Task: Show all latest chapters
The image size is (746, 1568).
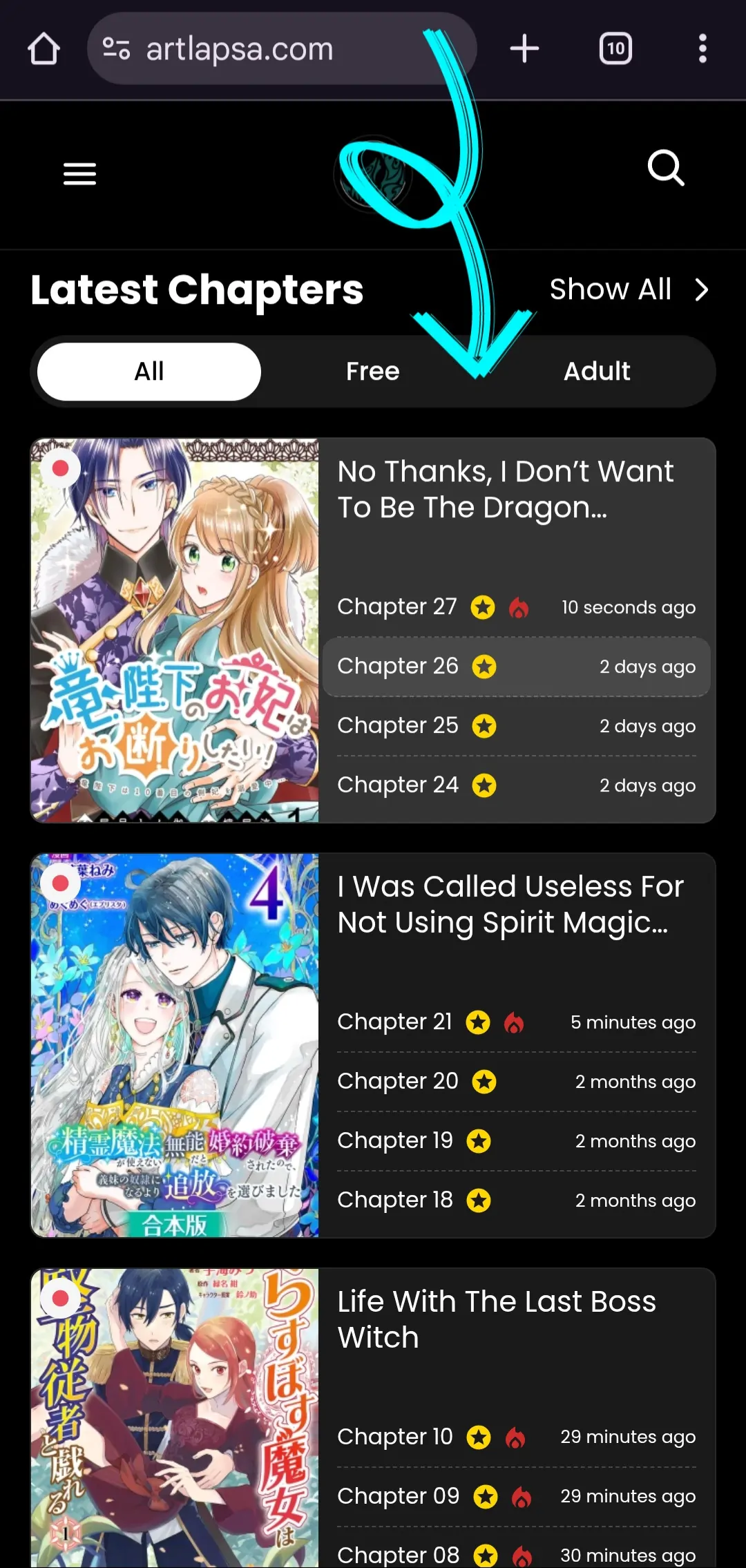Action: tap(629, 289)
